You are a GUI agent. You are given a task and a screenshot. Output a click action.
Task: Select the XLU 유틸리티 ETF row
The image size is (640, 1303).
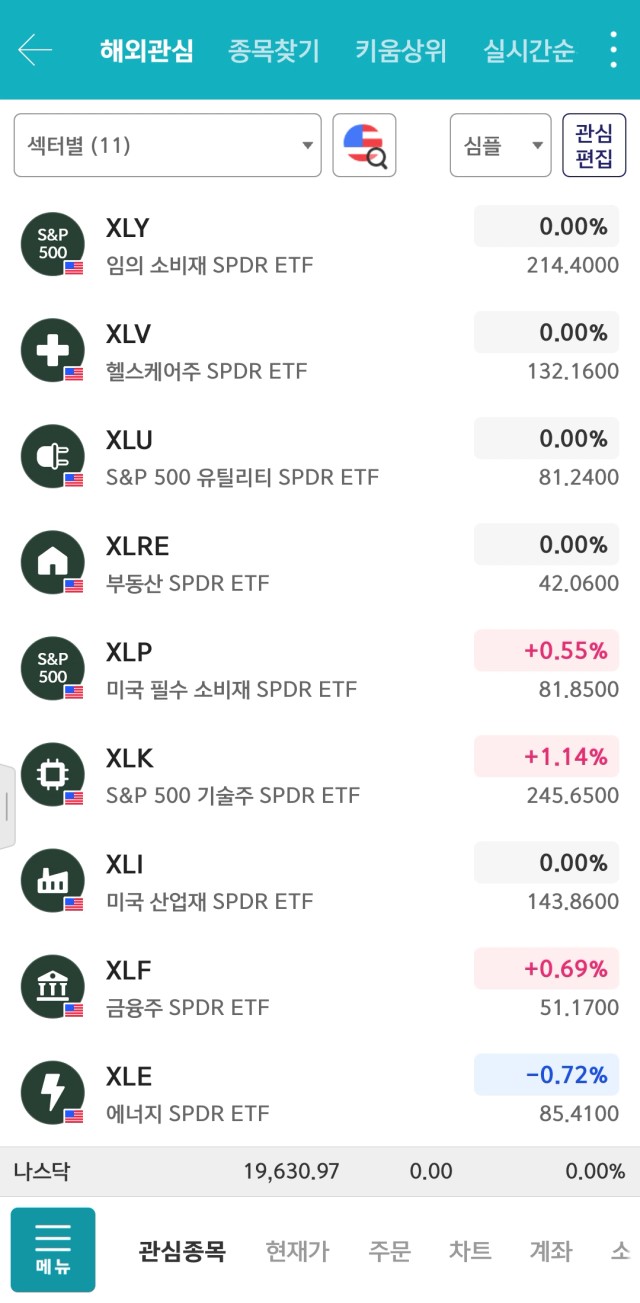tap(320, 458)
